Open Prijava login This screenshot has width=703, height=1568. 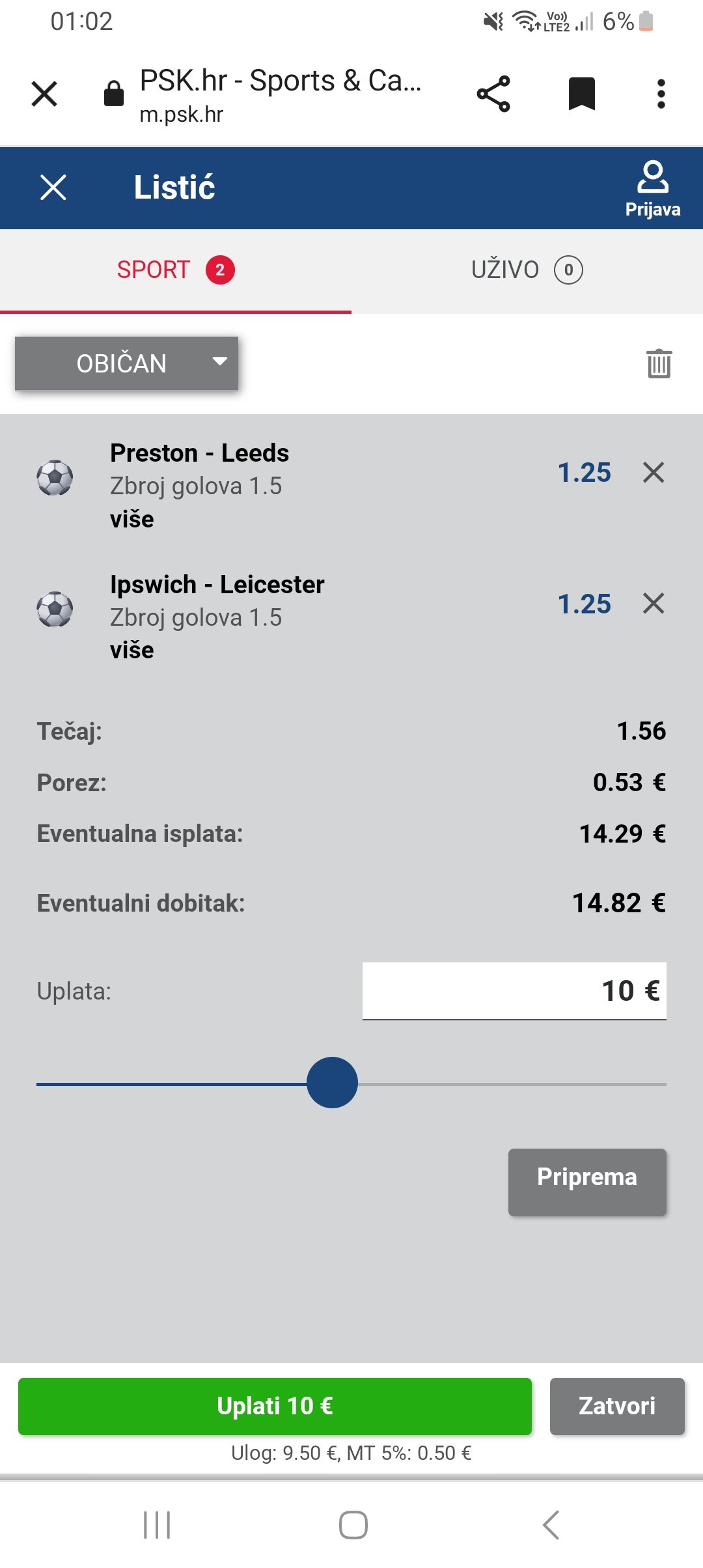(653, 189)
